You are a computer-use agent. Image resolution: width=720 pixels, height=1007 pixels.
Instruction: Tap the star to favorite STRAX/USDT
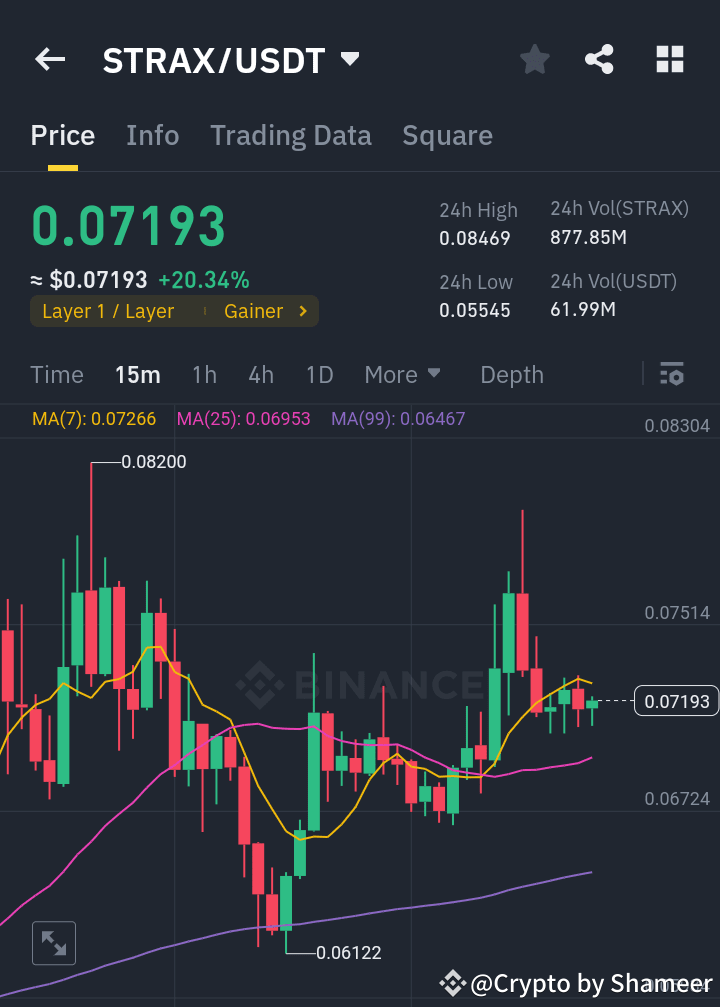coord(534,59)
